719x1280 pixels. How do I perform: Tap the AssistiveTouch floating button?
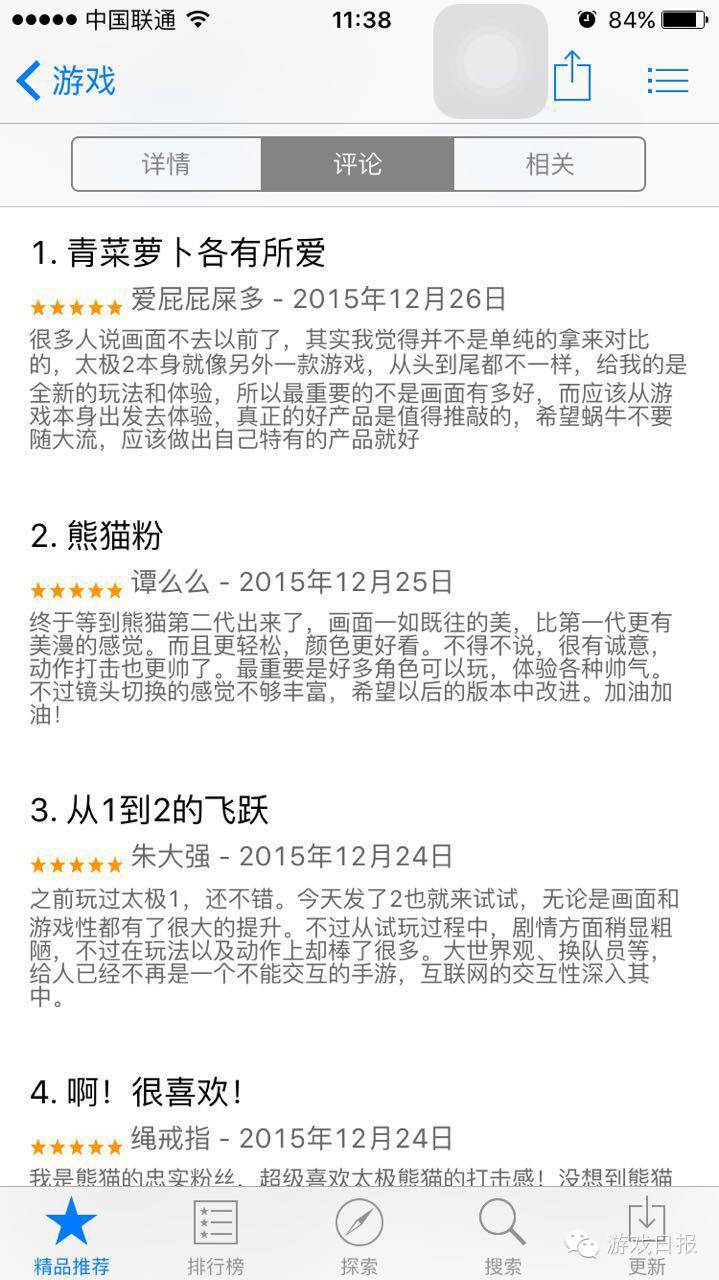coord(490,62)
